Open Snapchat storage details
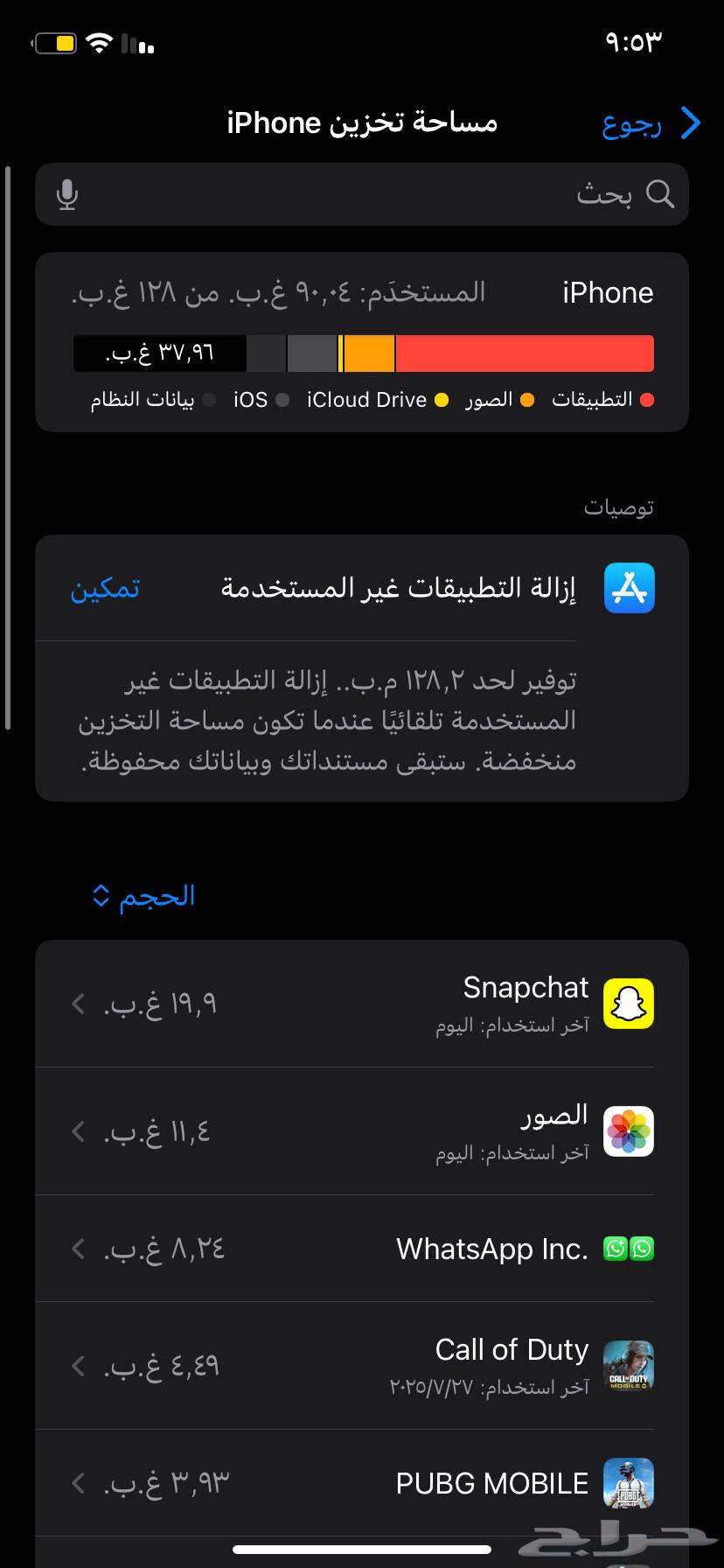 [362, 1004]
